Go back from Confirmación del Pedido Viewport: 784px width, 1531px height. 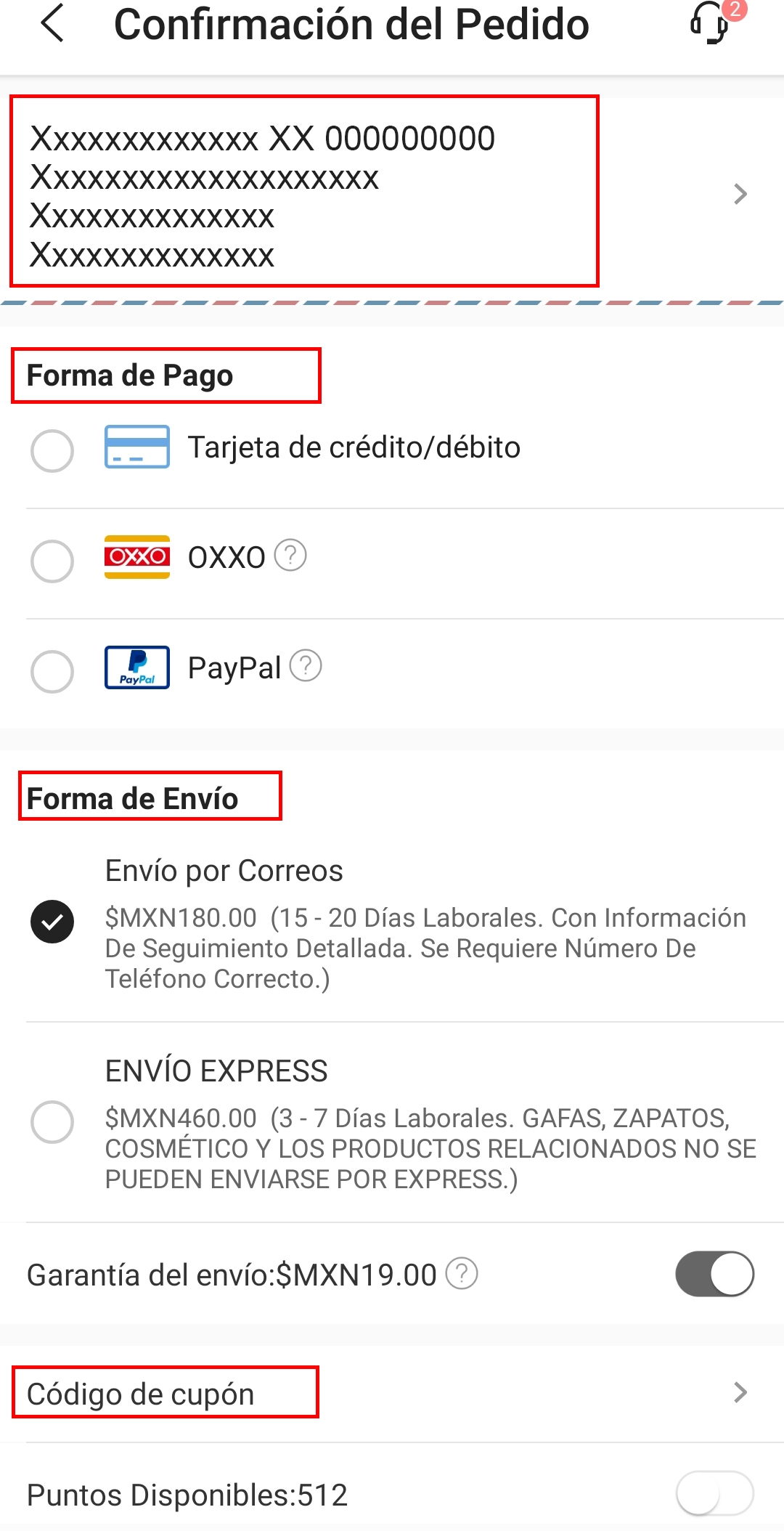pos(53,23)
